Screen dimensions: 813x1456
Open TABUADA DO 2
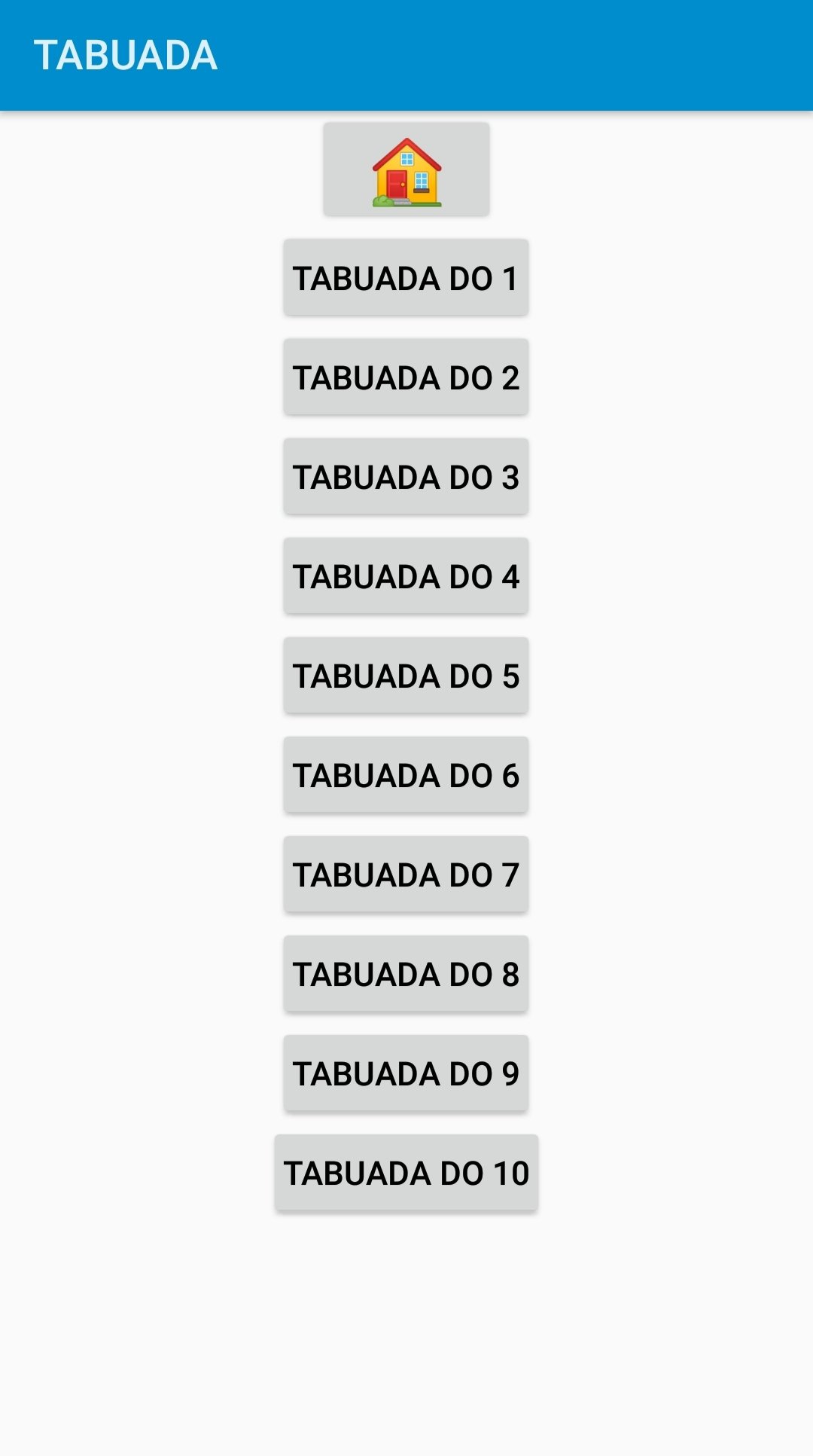point(406,377)
